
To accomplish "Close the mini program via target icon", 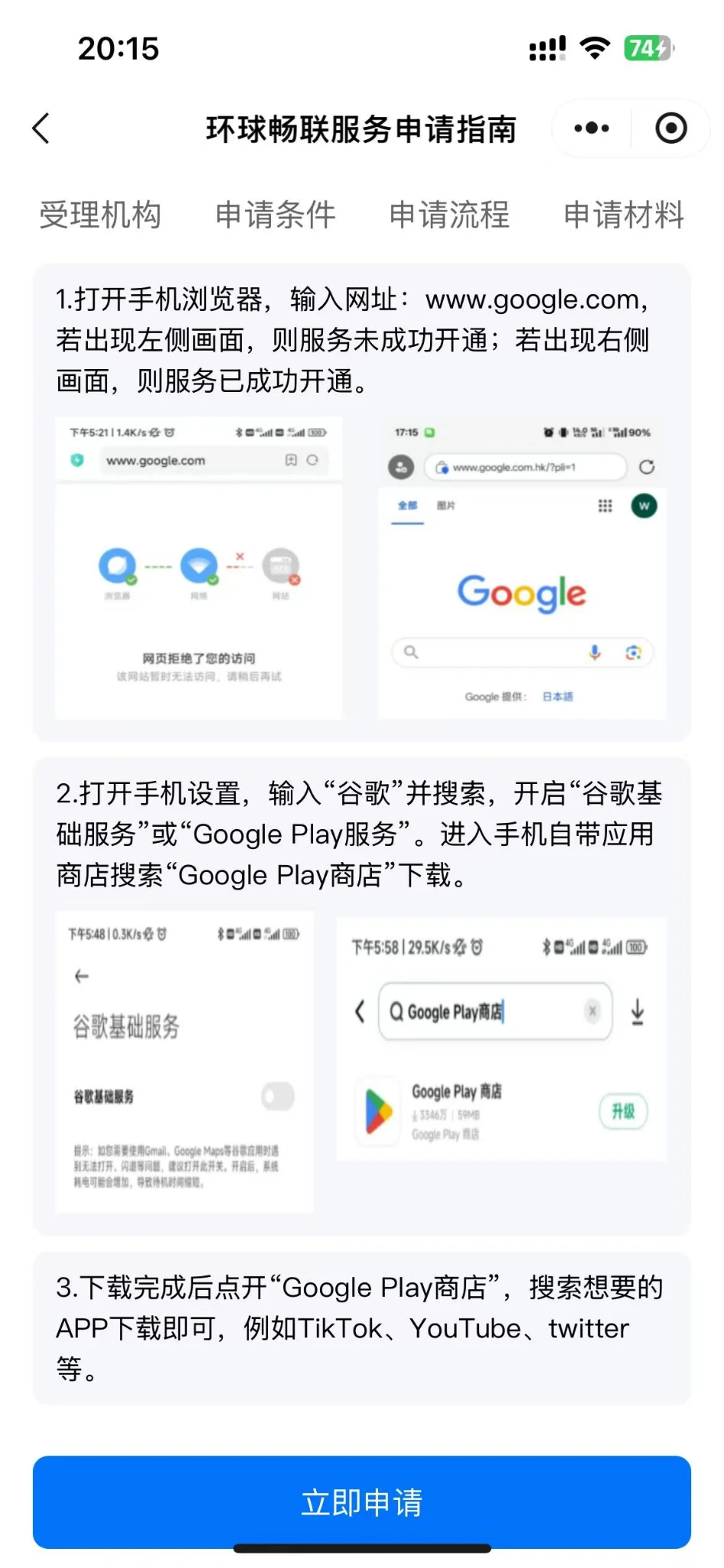I will (671, 129).
